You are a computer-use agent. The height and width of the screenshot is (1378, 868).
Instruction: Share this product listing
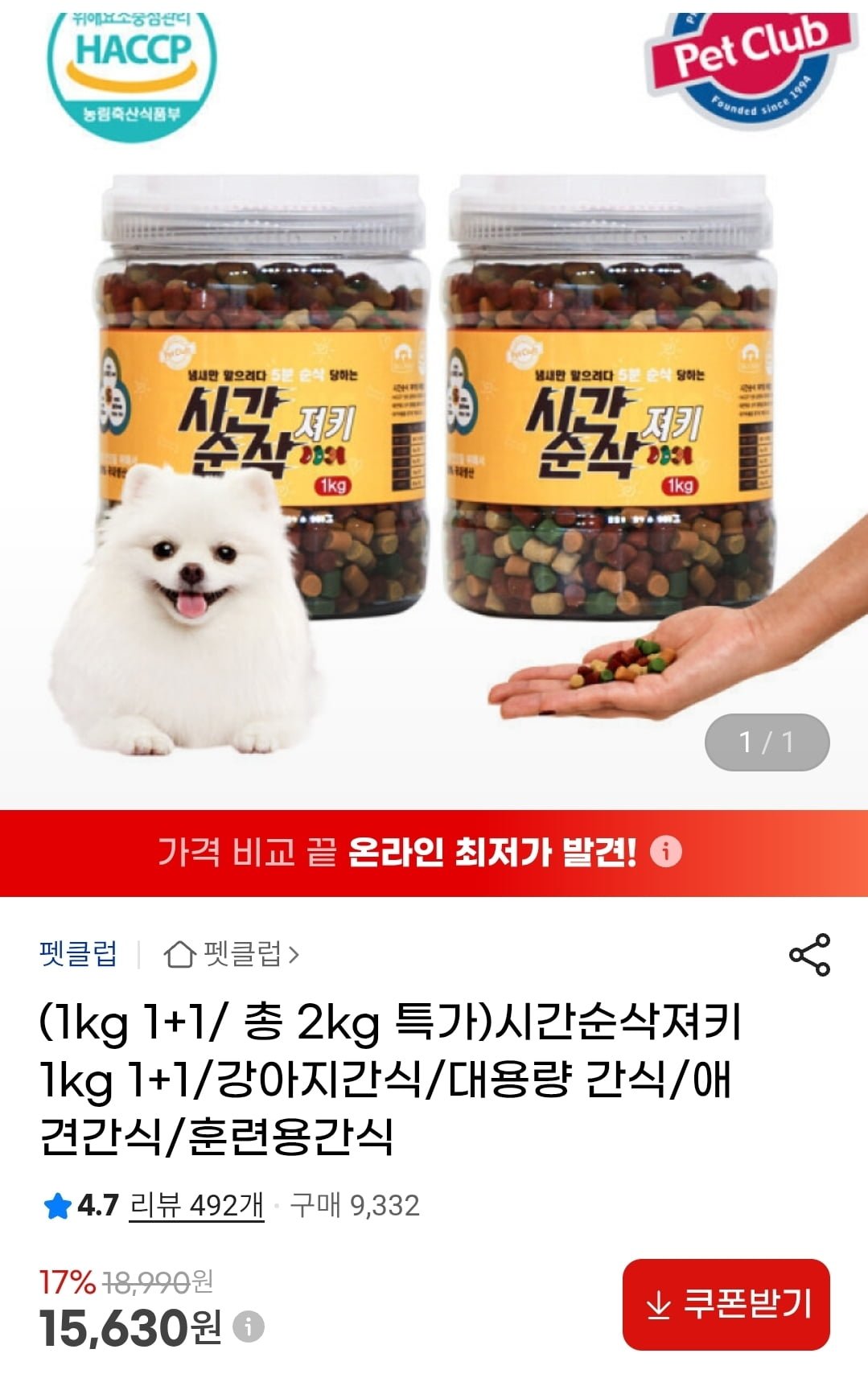(809, 955)
